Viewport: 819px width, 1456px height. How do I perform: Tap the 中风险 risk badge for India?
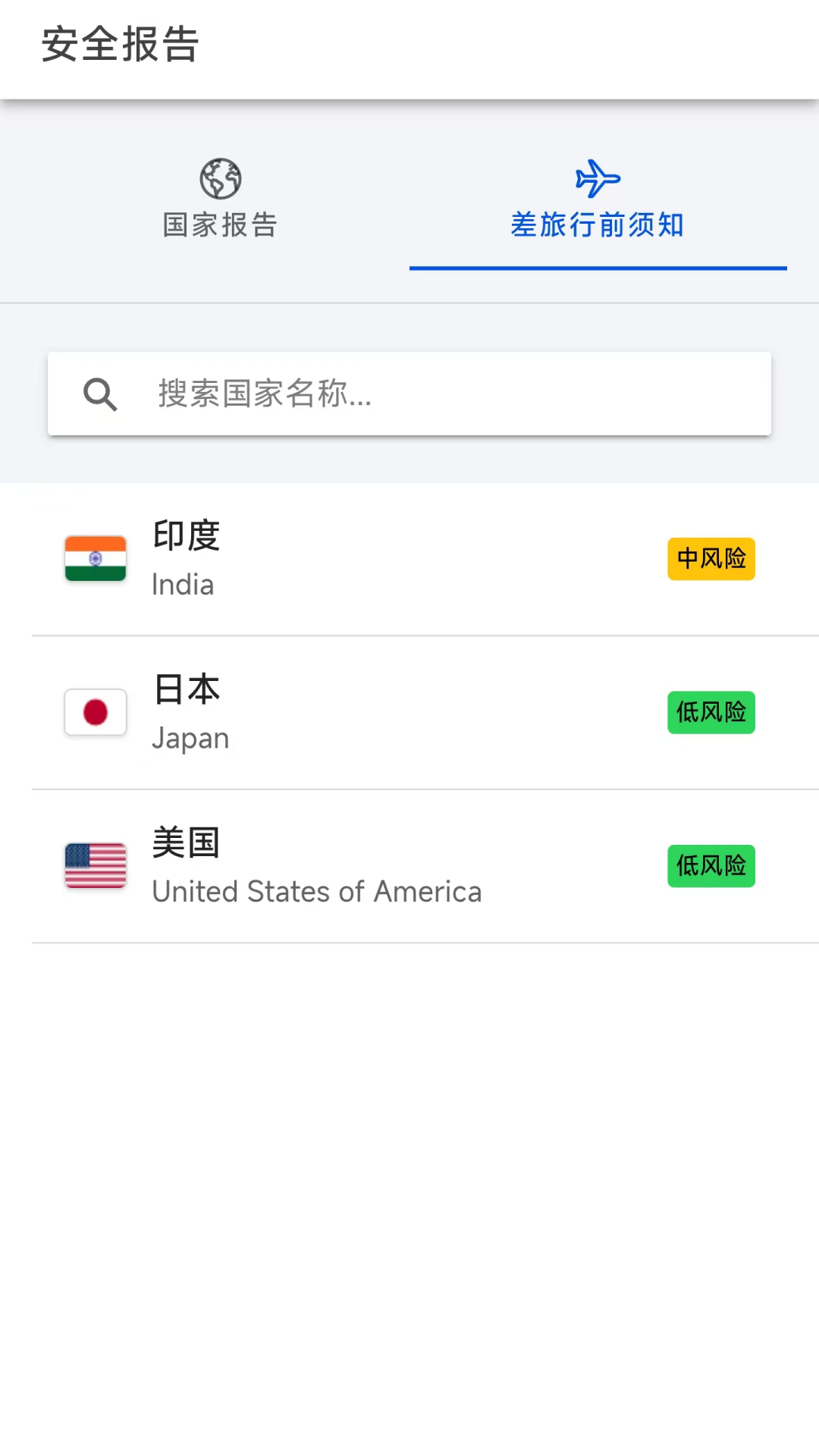coord(711,559)
